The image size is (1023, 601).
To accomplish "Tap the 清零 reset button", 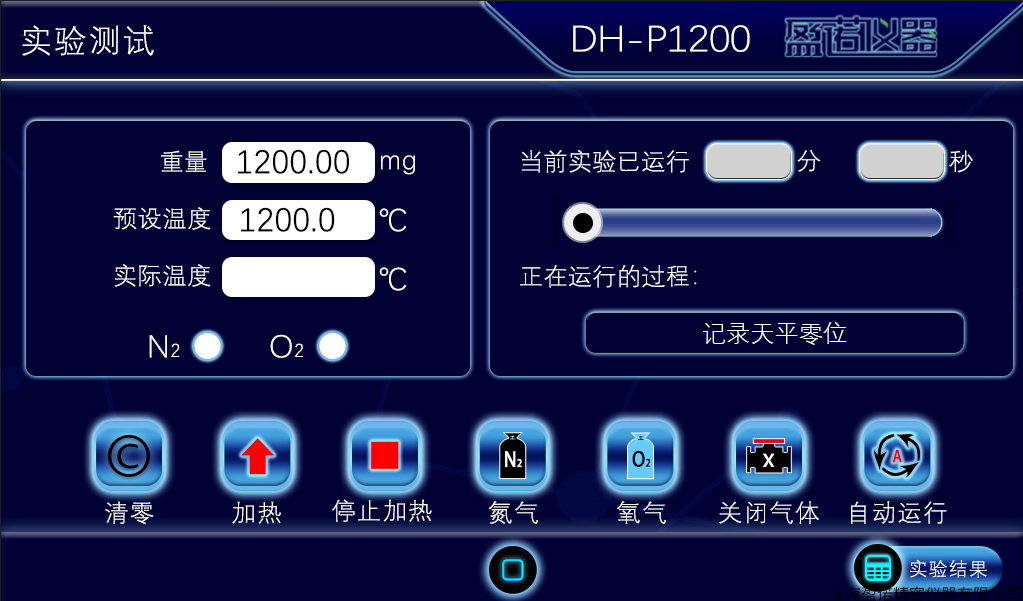I will [x=129, y=455].
